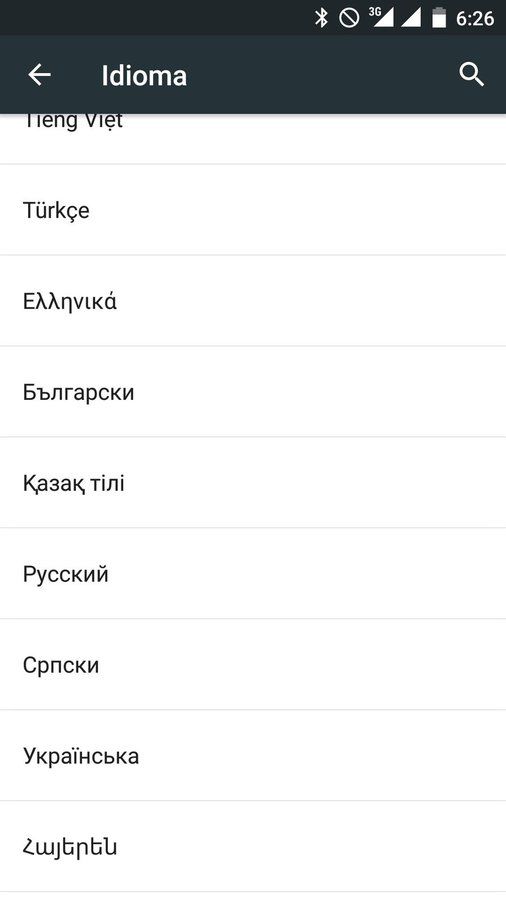506x900 pixels.
Task: Pick Հայերեն as the language
Action: (253, 847)
